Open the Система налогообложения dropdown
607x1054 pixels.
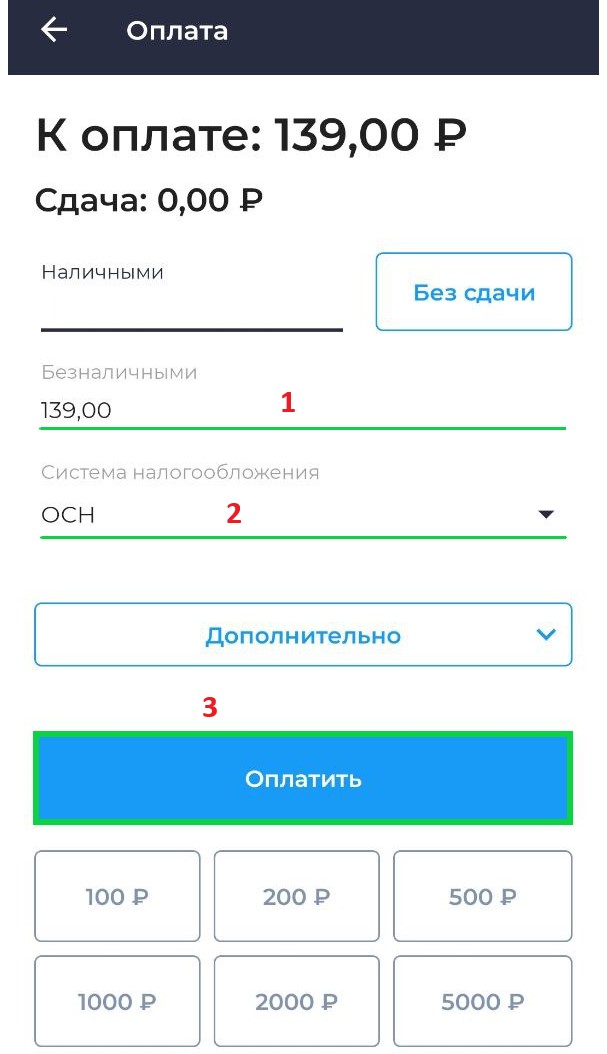tap(302, 501)
